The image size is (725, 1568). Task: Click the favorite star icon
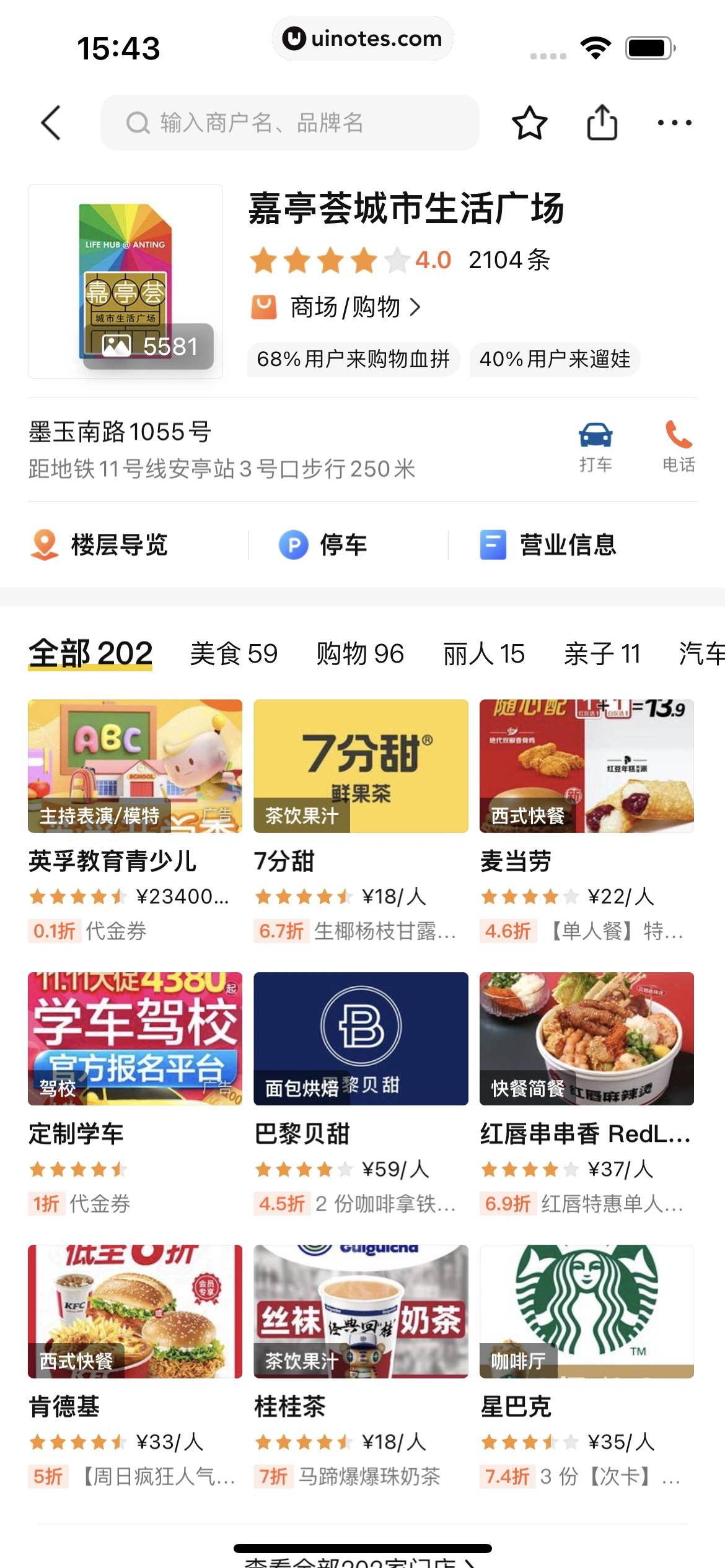529,123
